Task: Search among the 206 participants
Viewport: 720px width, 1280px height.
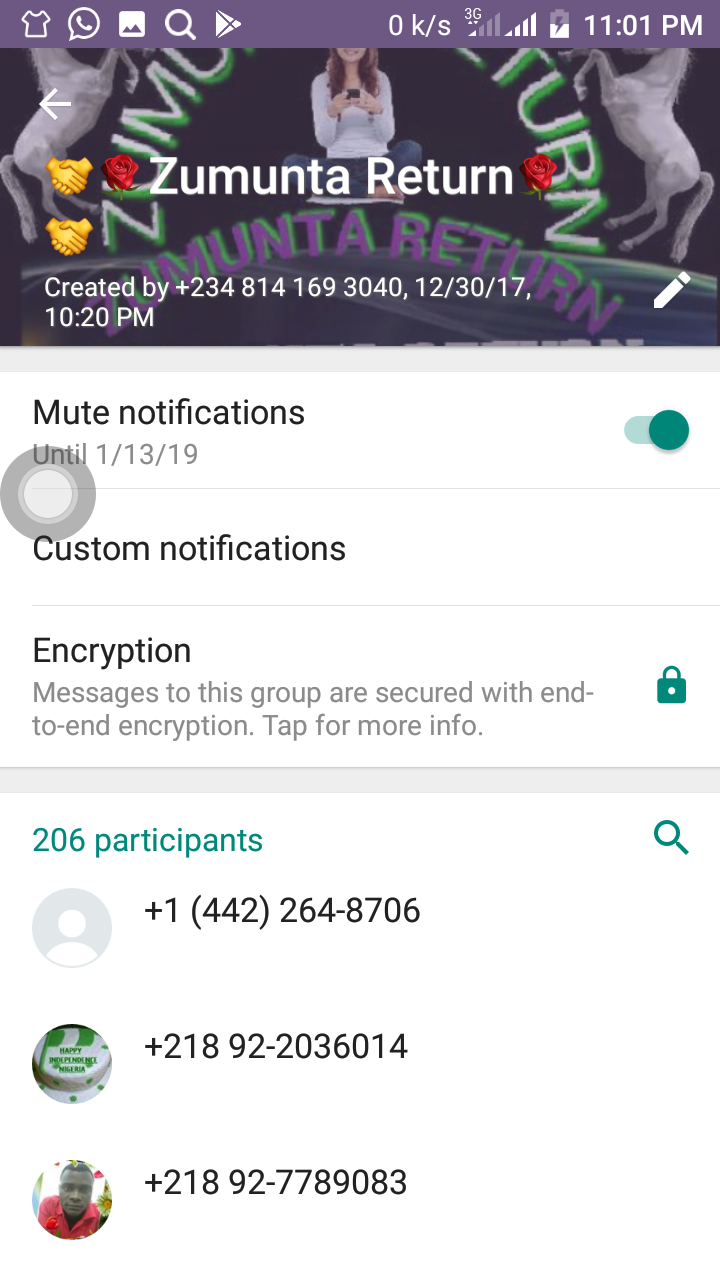Action: tap(671, 838)
